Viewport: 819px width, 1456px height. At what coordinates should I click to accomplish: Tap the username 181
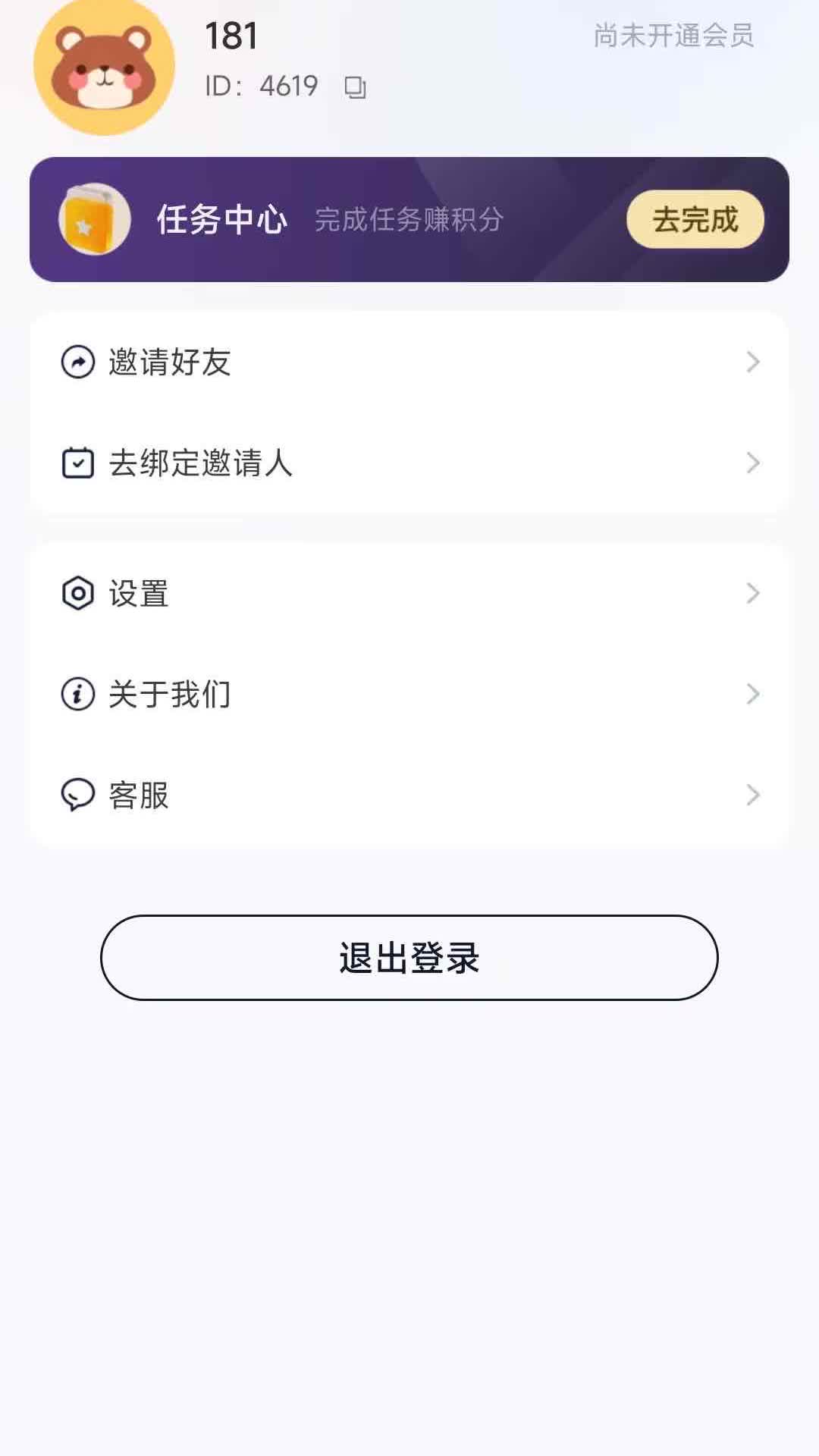tap(230, 36)
